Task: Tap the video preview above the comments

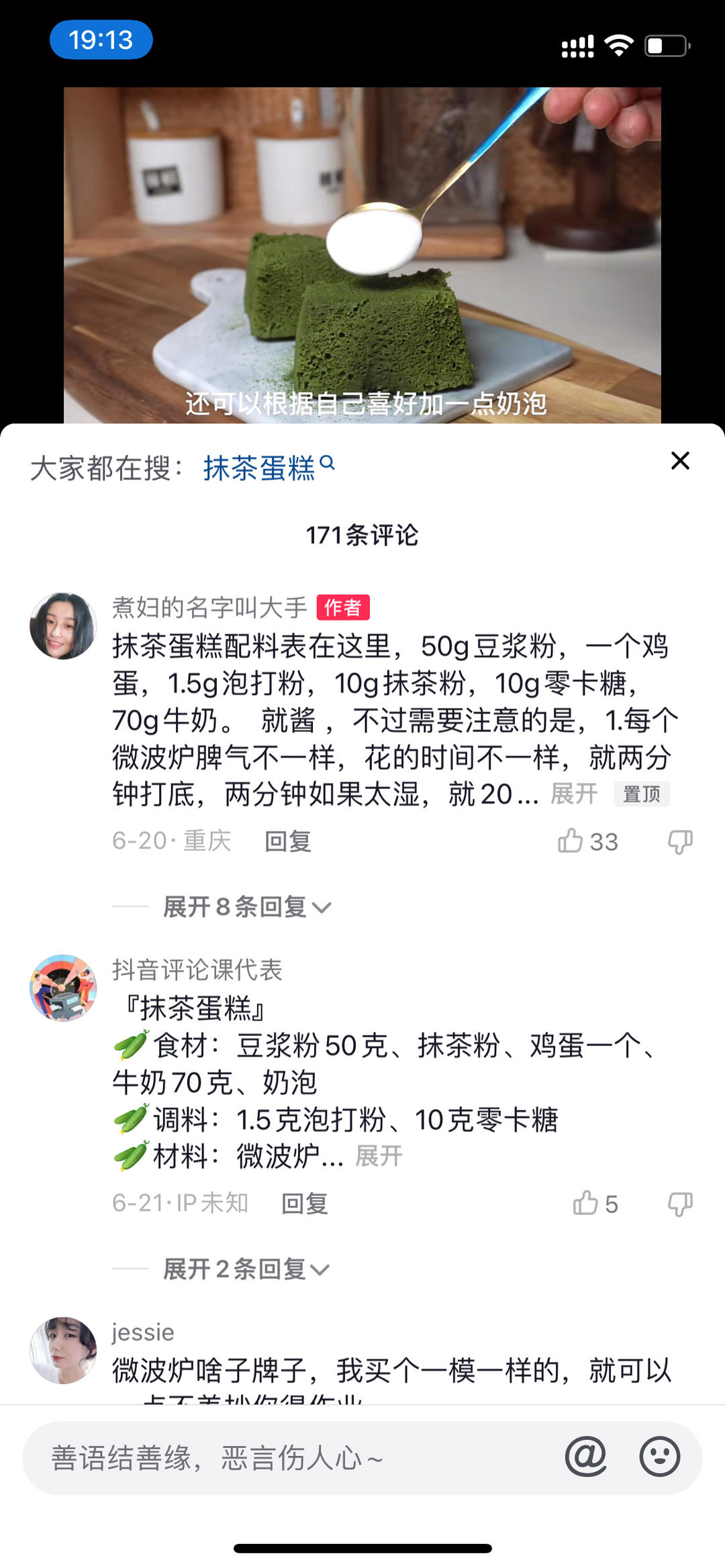Action: click(362, 255)
